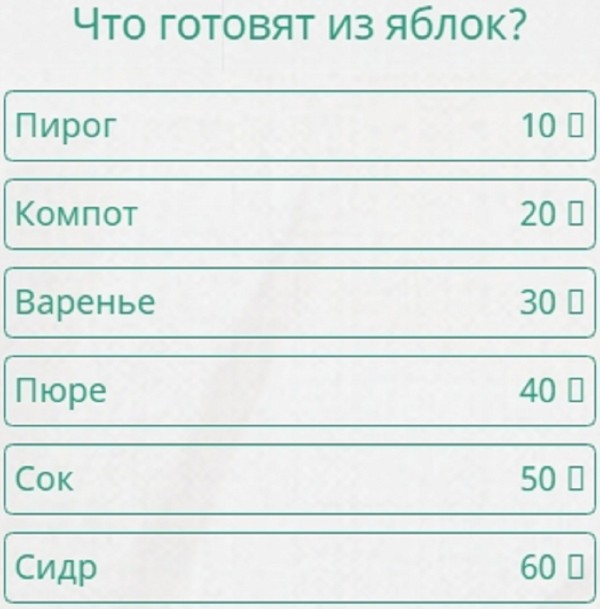The width and height of the screenshot is (600, 609).
Task: Select the answer Пирог
Action: 300,125
